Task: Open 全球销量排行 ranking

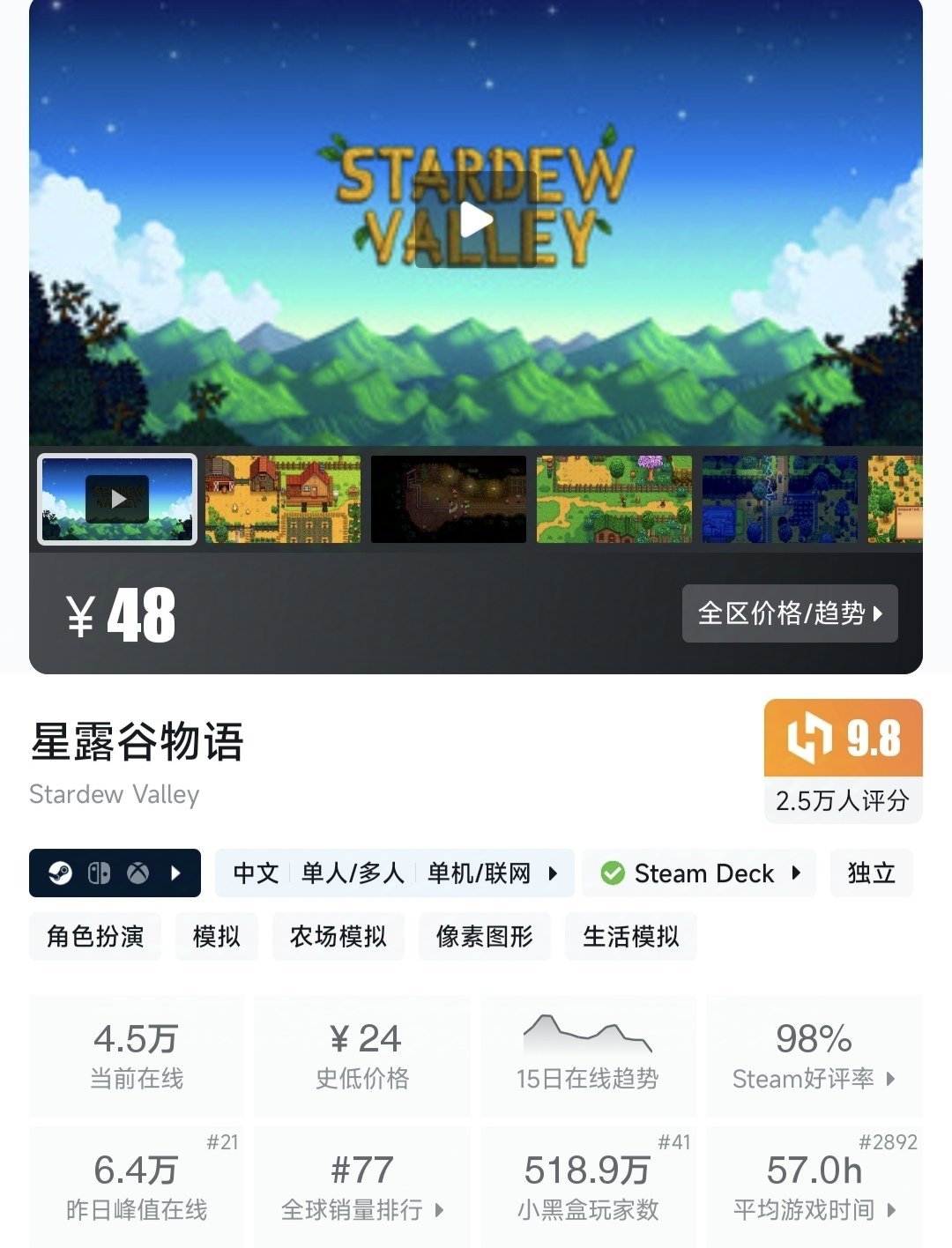Action: [362, 1186]
